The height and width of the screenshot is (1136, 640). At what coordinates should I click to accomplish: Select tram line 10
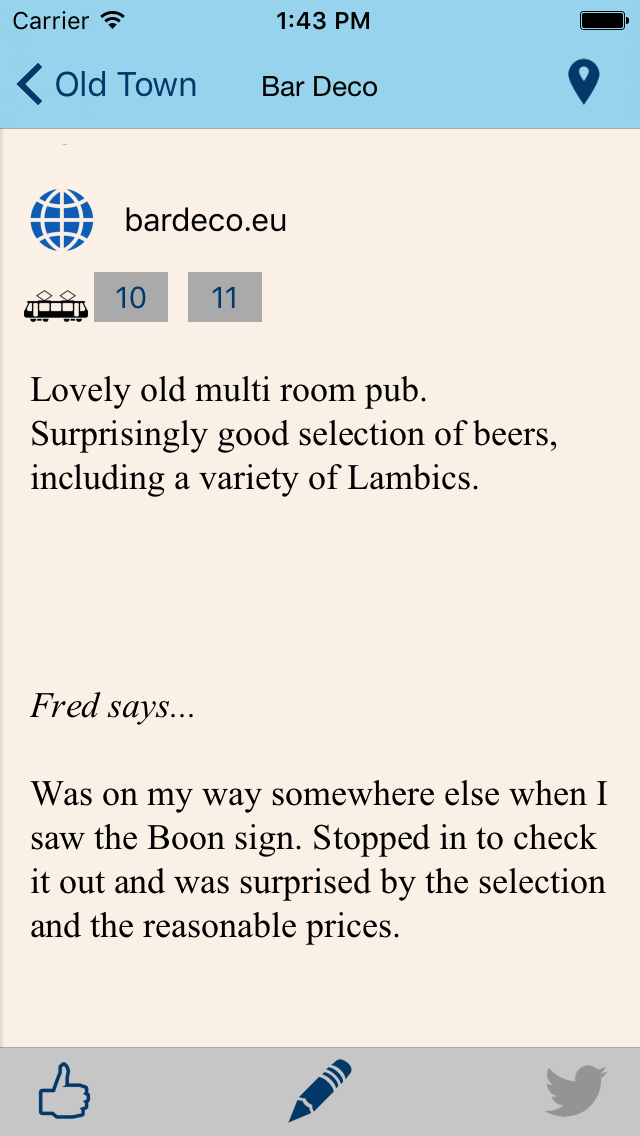coord(131,297)
